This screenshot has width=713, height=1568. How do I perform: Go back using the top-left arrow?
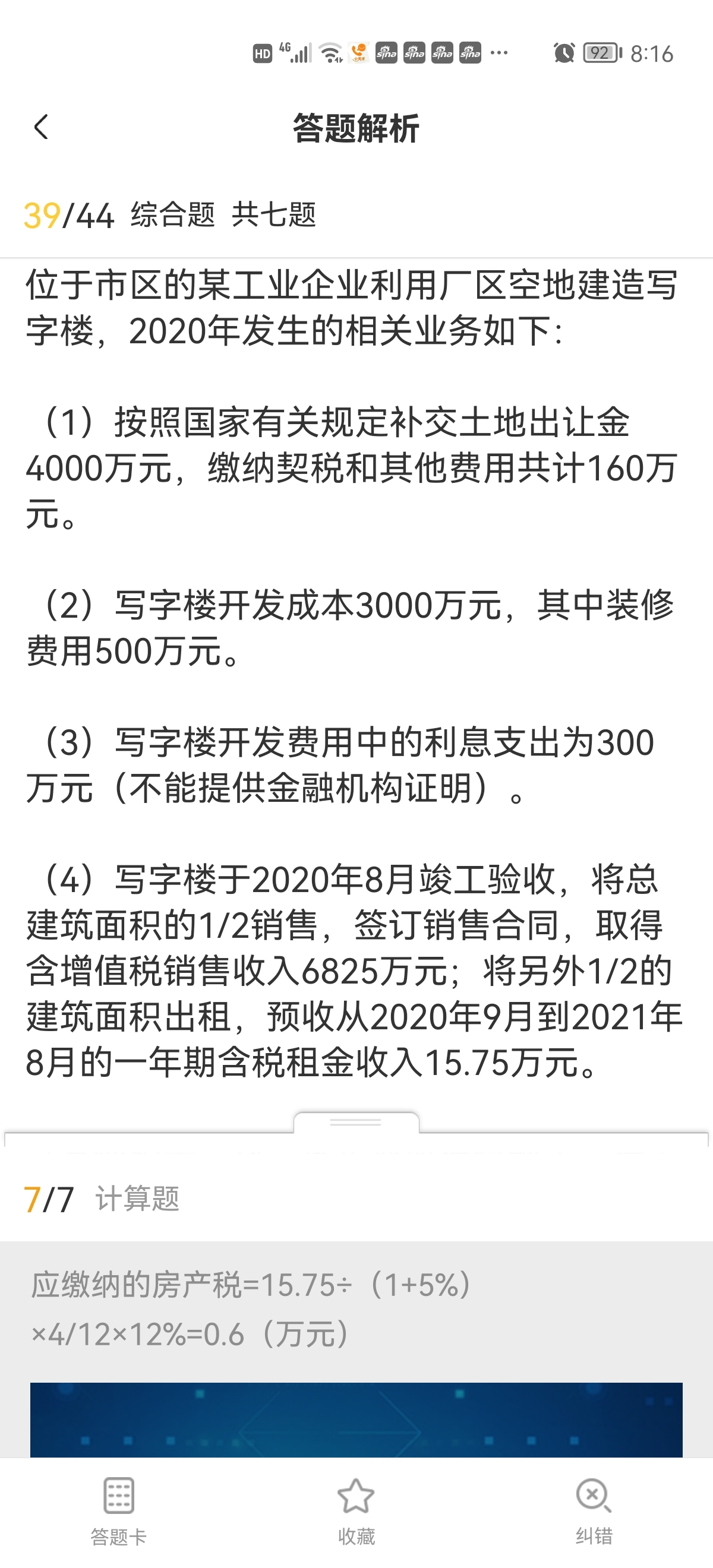pyautogui.click(x=42, y=127)
